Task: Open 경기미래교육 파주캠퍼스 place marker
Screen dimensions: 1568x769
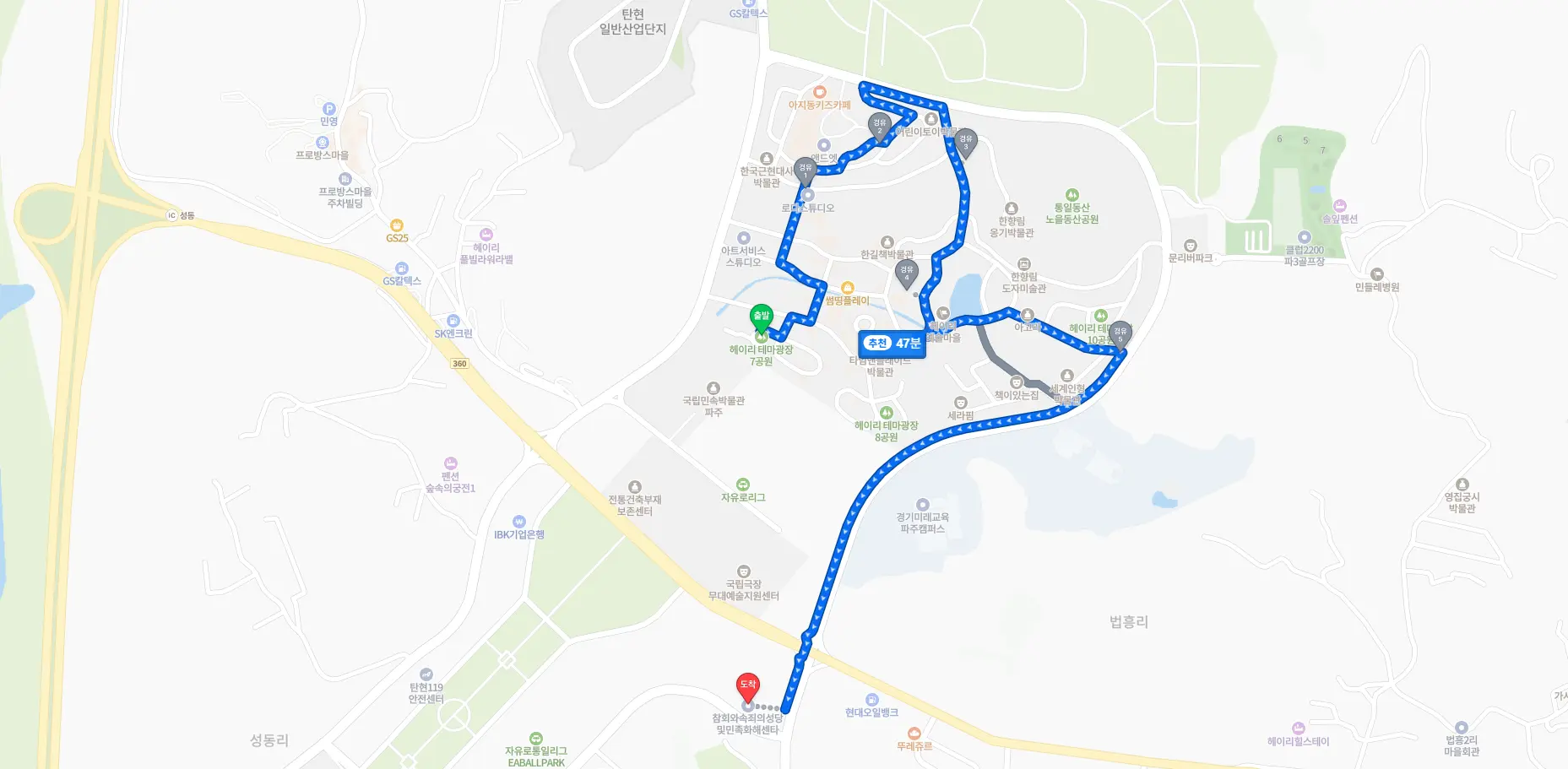Action: click(923, 505)
